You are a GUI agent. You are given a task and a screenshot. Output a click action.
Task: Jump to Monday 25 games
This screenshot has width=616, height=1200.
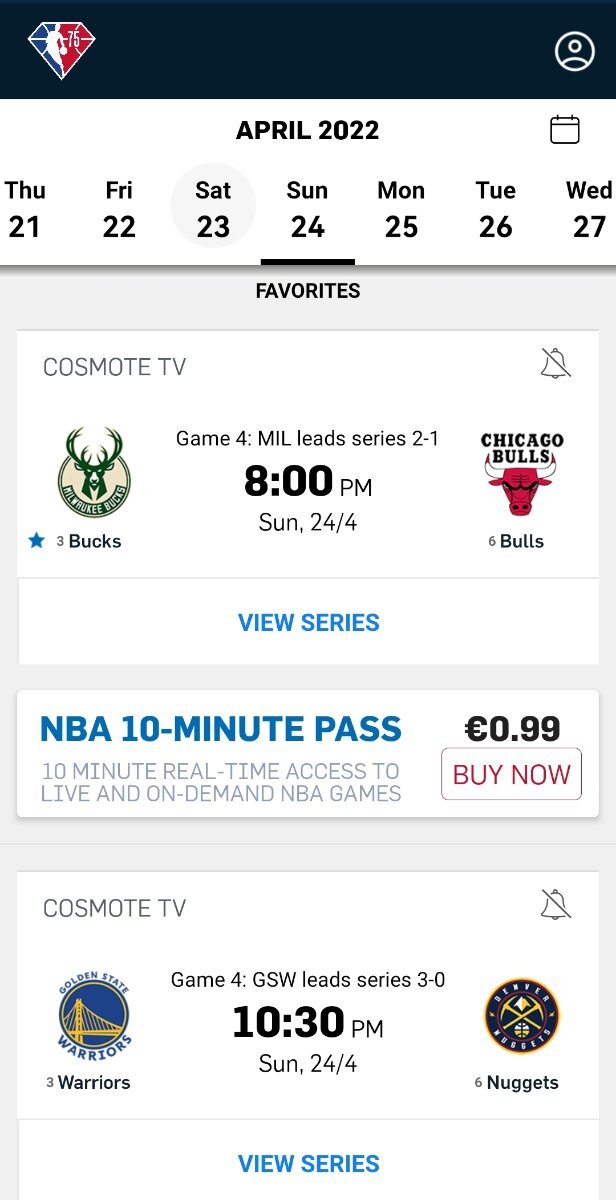pyautogui.click(x=401, y=209)
